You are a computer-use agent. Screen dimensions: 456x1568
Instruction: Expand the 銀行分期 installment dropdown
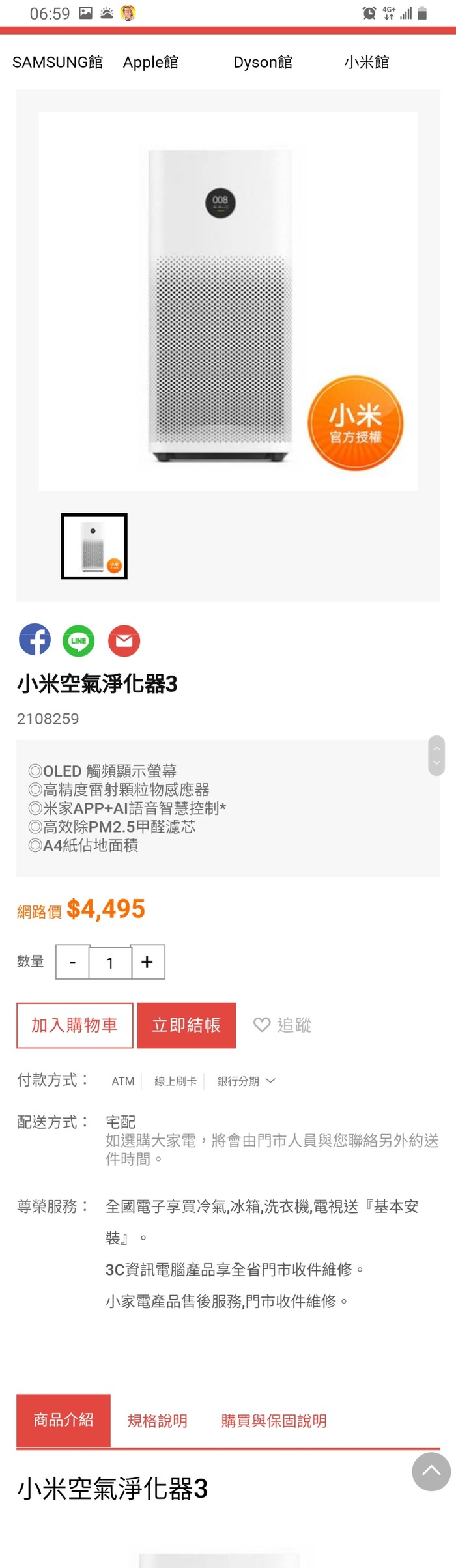[x=247, y=1081]
